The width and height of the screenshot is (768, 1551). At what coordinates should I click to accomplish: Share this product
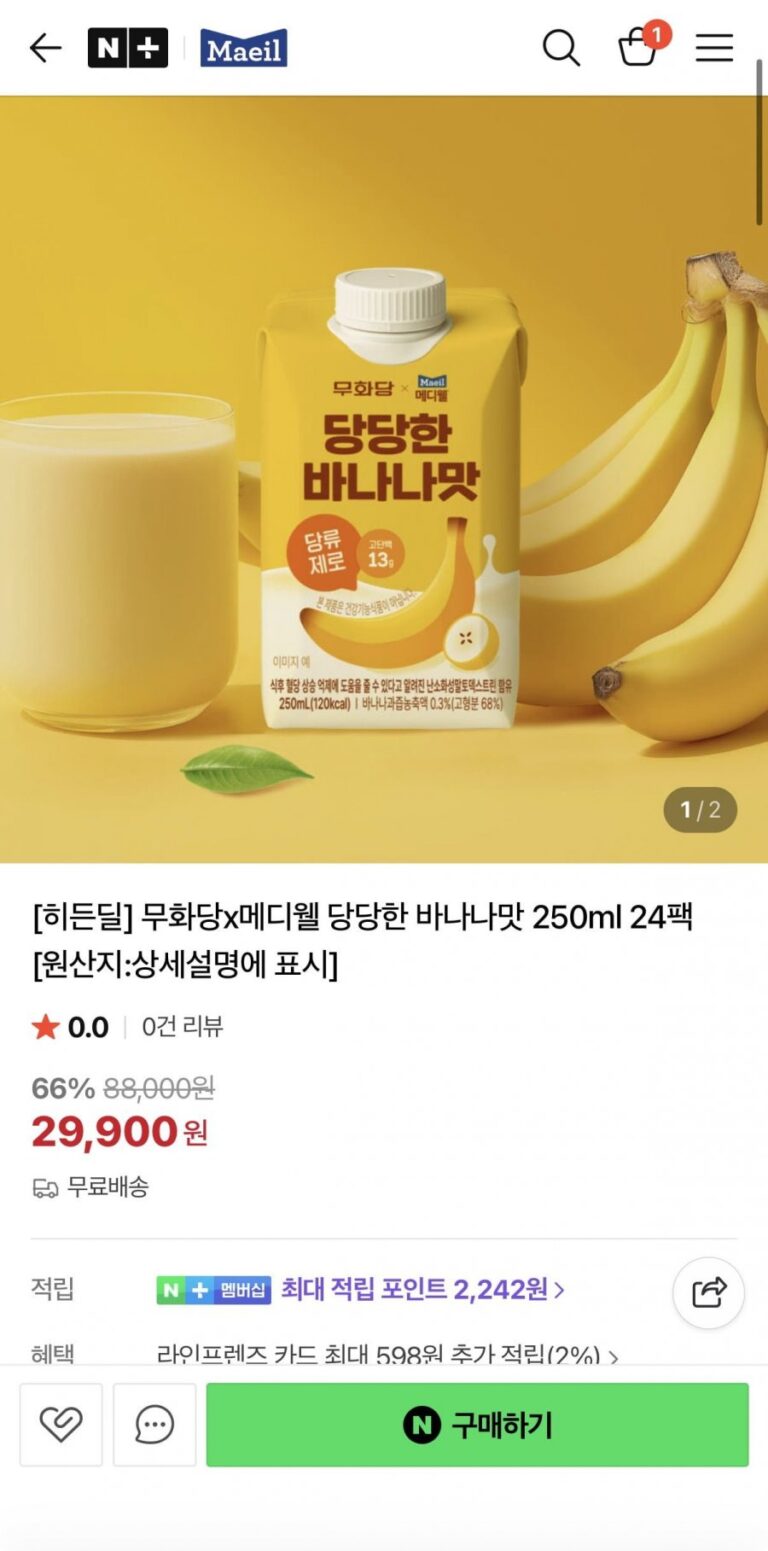click(x=708, y=1293)
